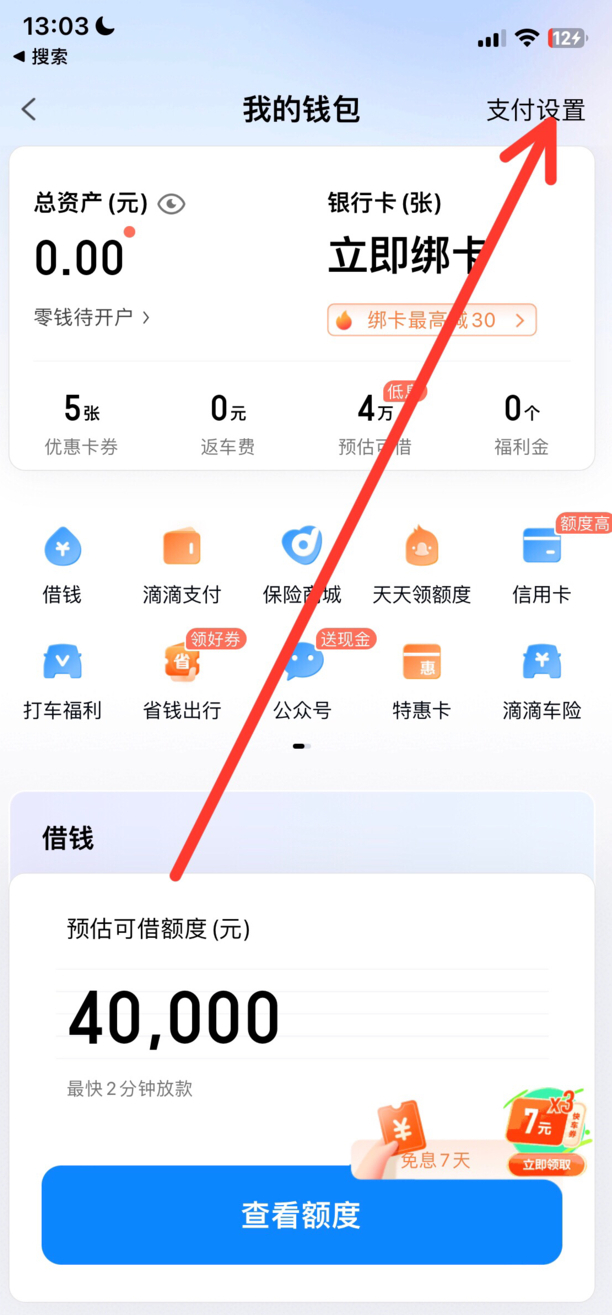Open 特惠卡 discount card
The width and height of the screenshot is (612, 1315).
click(421, 679)
